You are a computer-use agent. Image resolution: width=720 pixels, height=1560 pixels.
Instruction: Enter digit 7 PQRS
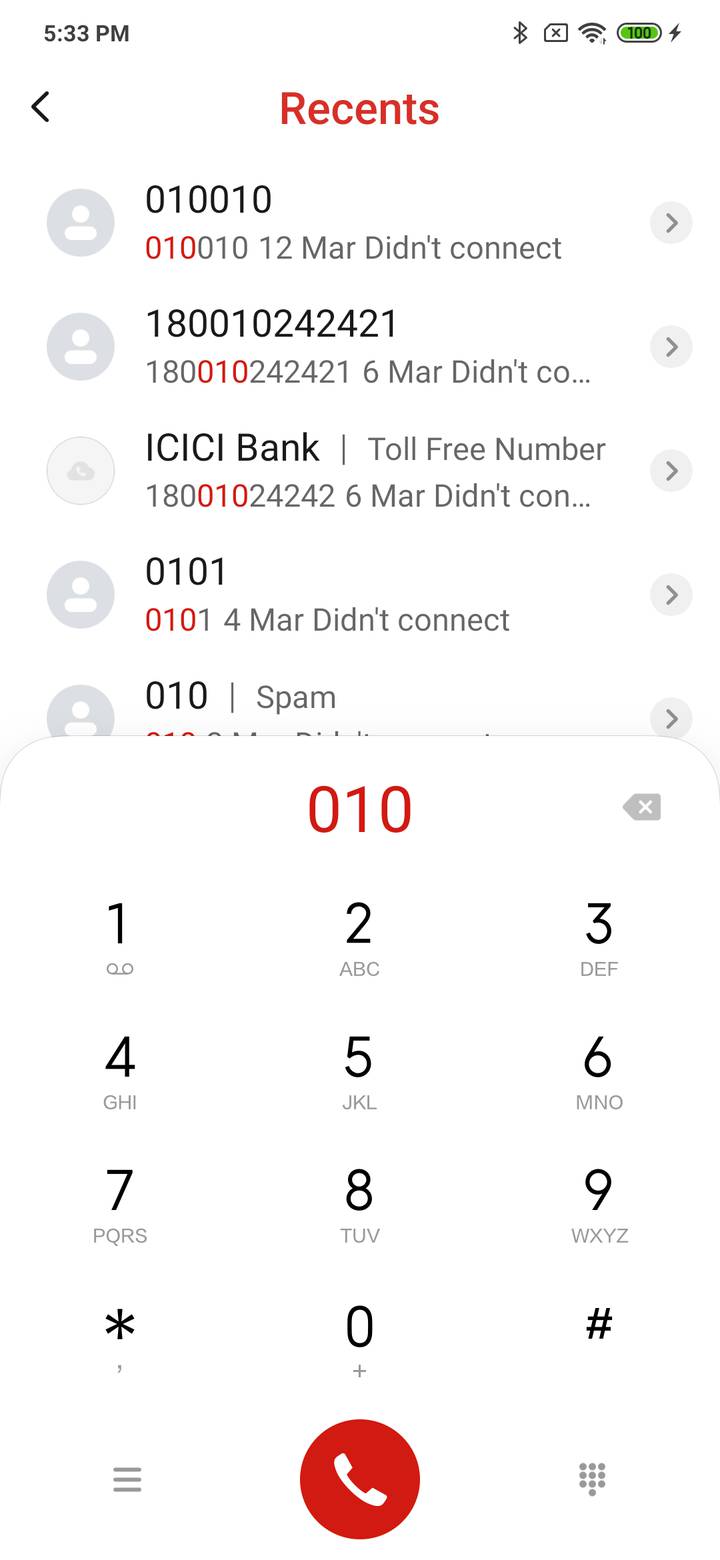click(x=119, y=1203)
